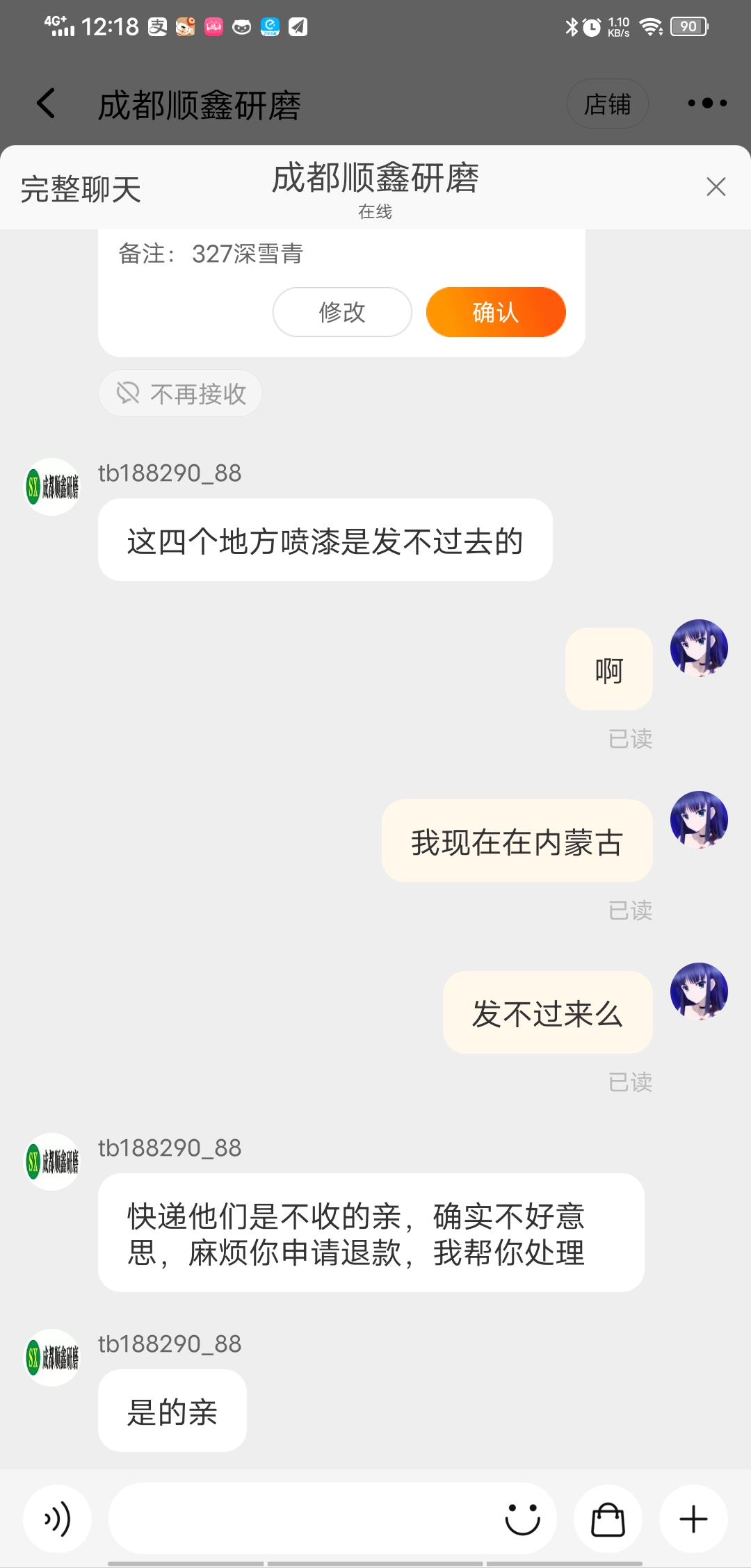Image resolution: width=751 pixels, height=1568 pixels.
Task: Tap 修改 to modify the order
Action: pyautogui.click(x=342, y=312)
